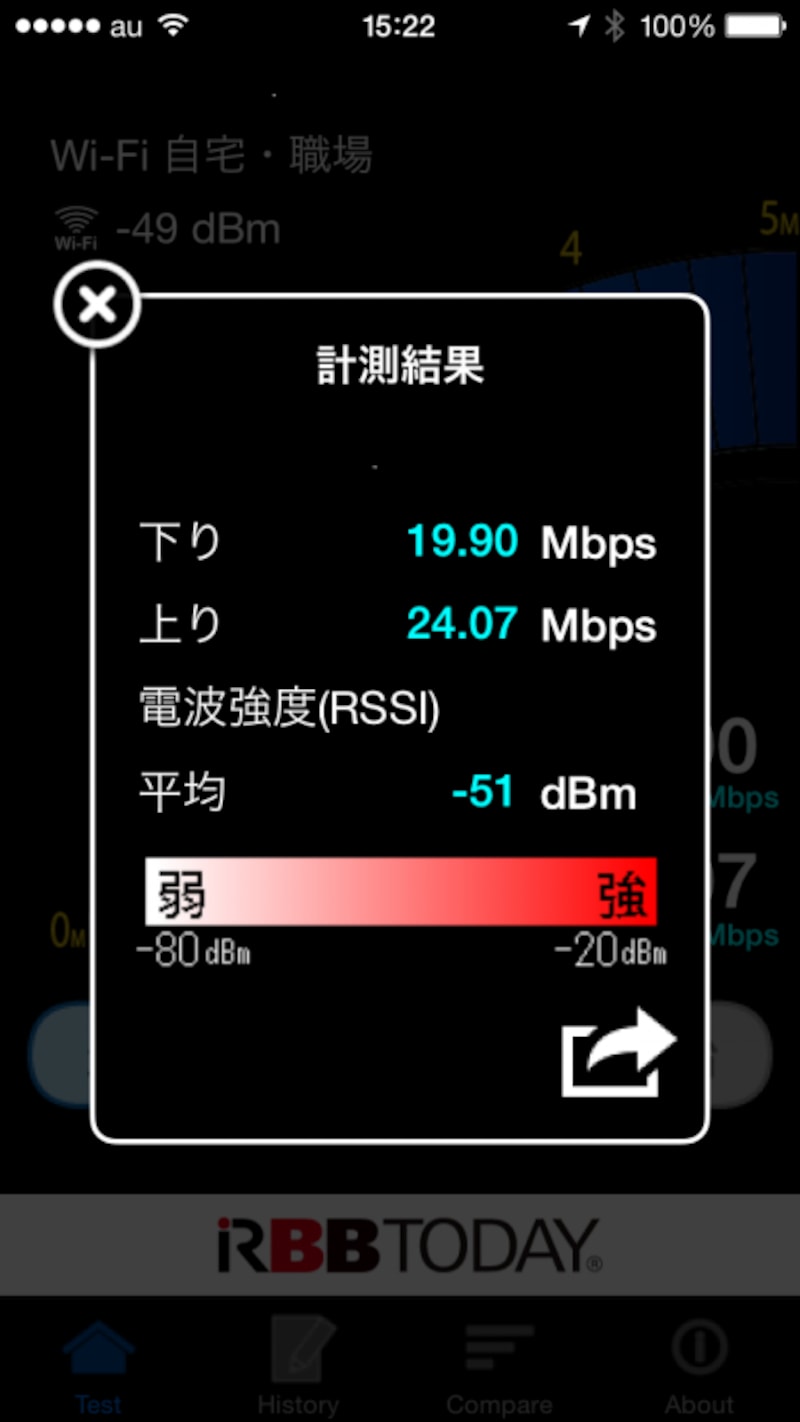This screenshot has height=1422, width=800.
Task: Tap the share results arrow icon
Action: coord(617,1055)
